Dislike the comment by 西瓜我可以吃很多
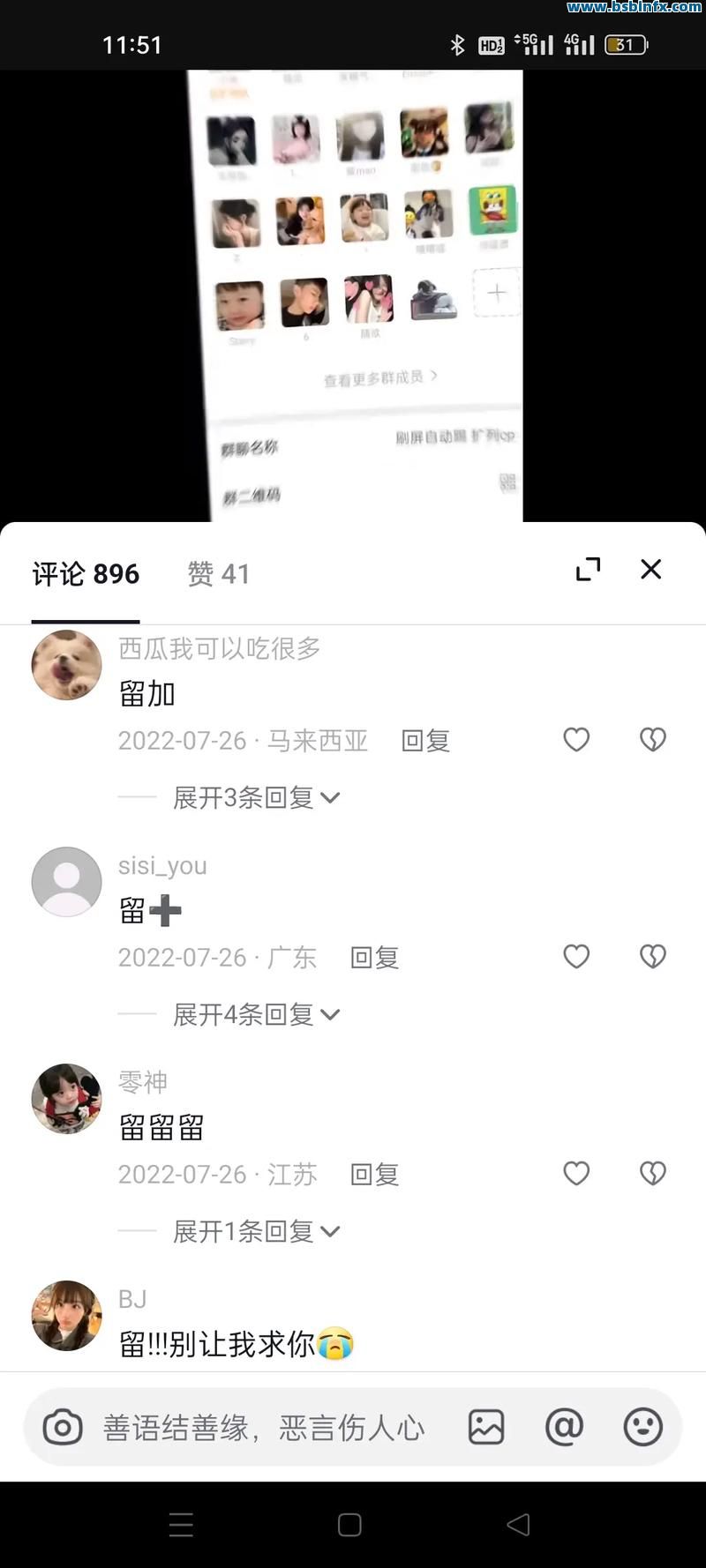This screenshot has width=706, height=1568. [x=652, y=740]
